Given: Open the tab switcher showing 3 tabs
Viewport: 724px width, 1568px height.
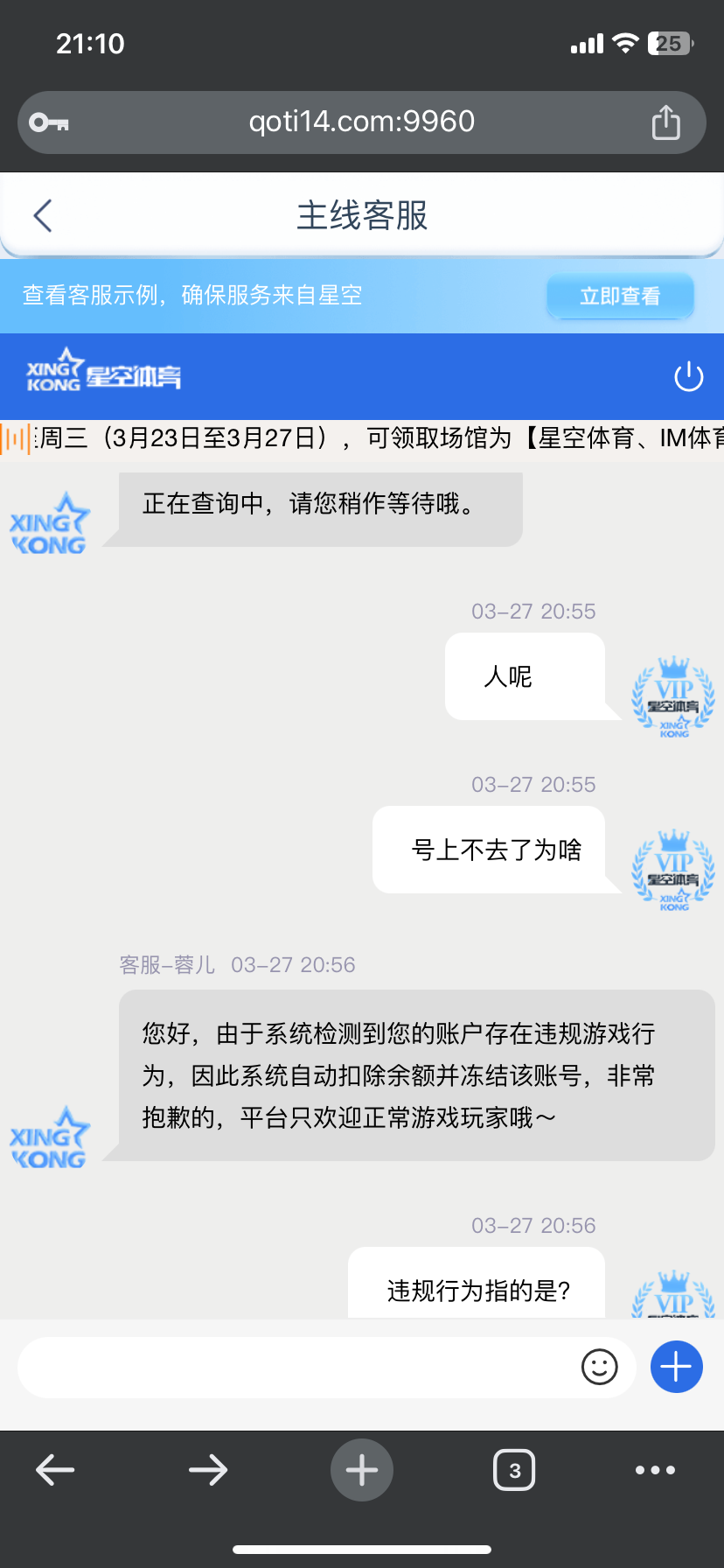Looking at the screenshot, I should 514,1470.
